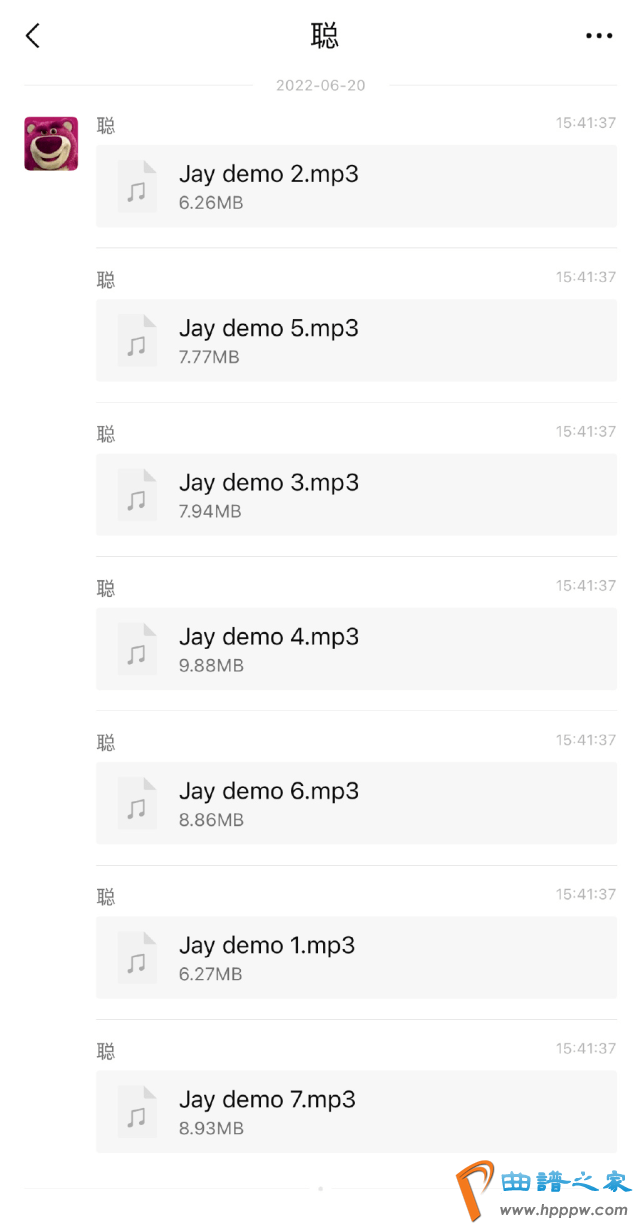640x1230 pixels.
Task: Open the Jay demo 3.mp3 file
Action: pos(356,495)
